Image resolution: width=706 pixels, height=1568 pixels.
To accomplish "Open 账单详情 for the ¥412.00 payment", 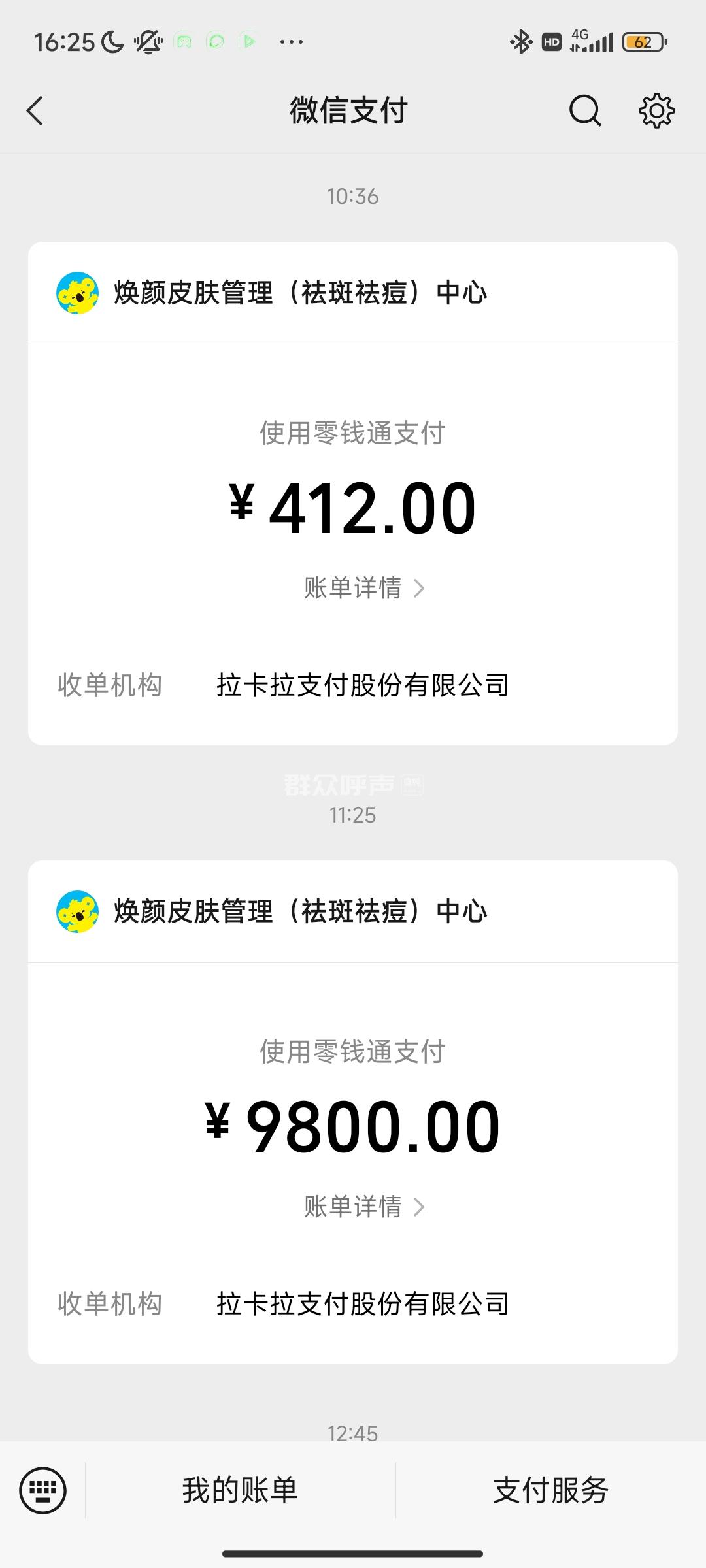I will (x=363, y=588).
